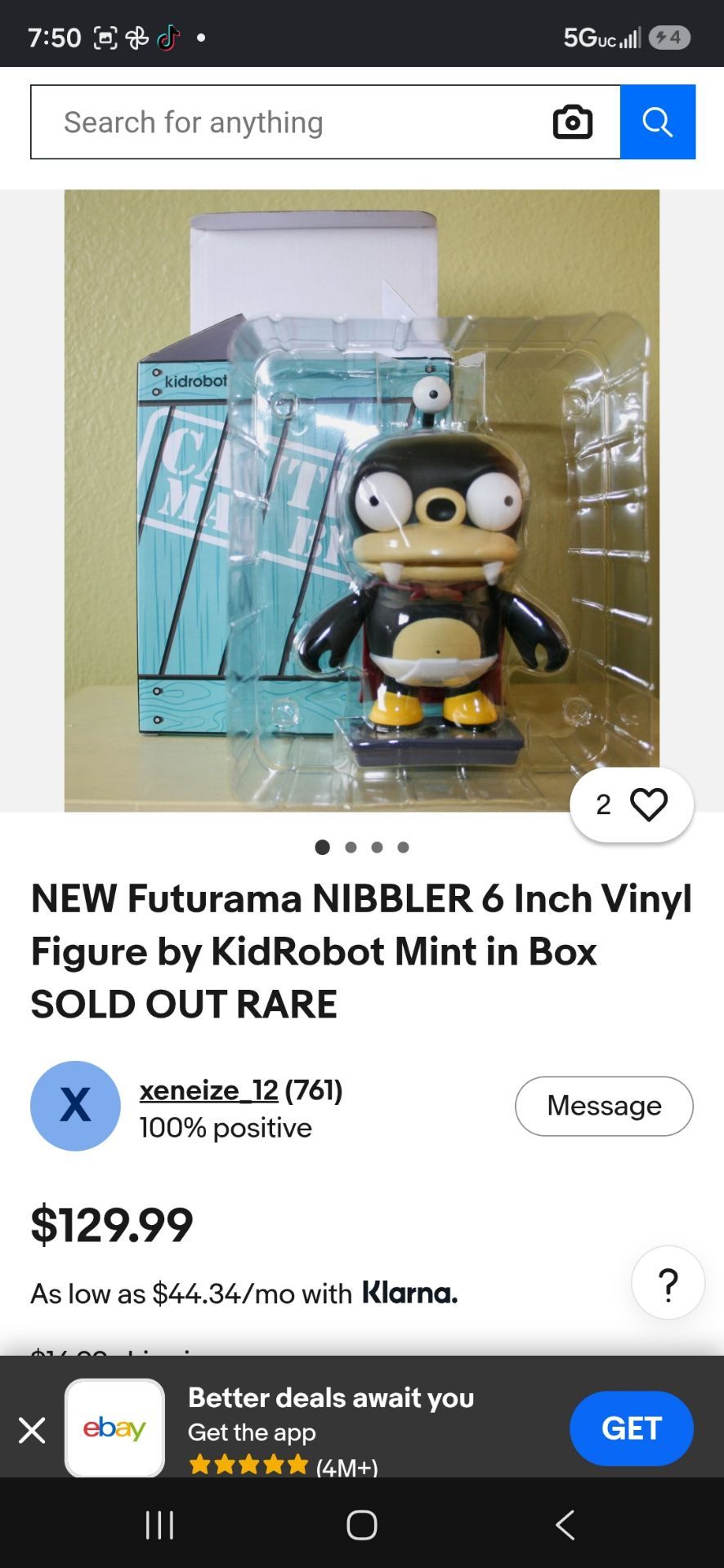The image size is (724, 1568).
Task: Go back with the system back button
Action: click(565, 1524)
